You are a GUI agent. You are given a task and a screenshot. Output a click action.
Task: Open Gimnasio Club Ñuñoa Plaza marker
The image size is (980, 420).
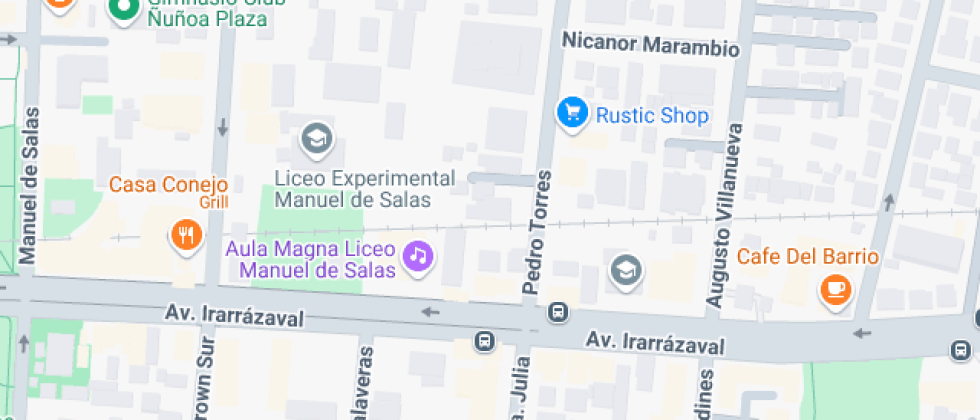(x=124, y=9)
